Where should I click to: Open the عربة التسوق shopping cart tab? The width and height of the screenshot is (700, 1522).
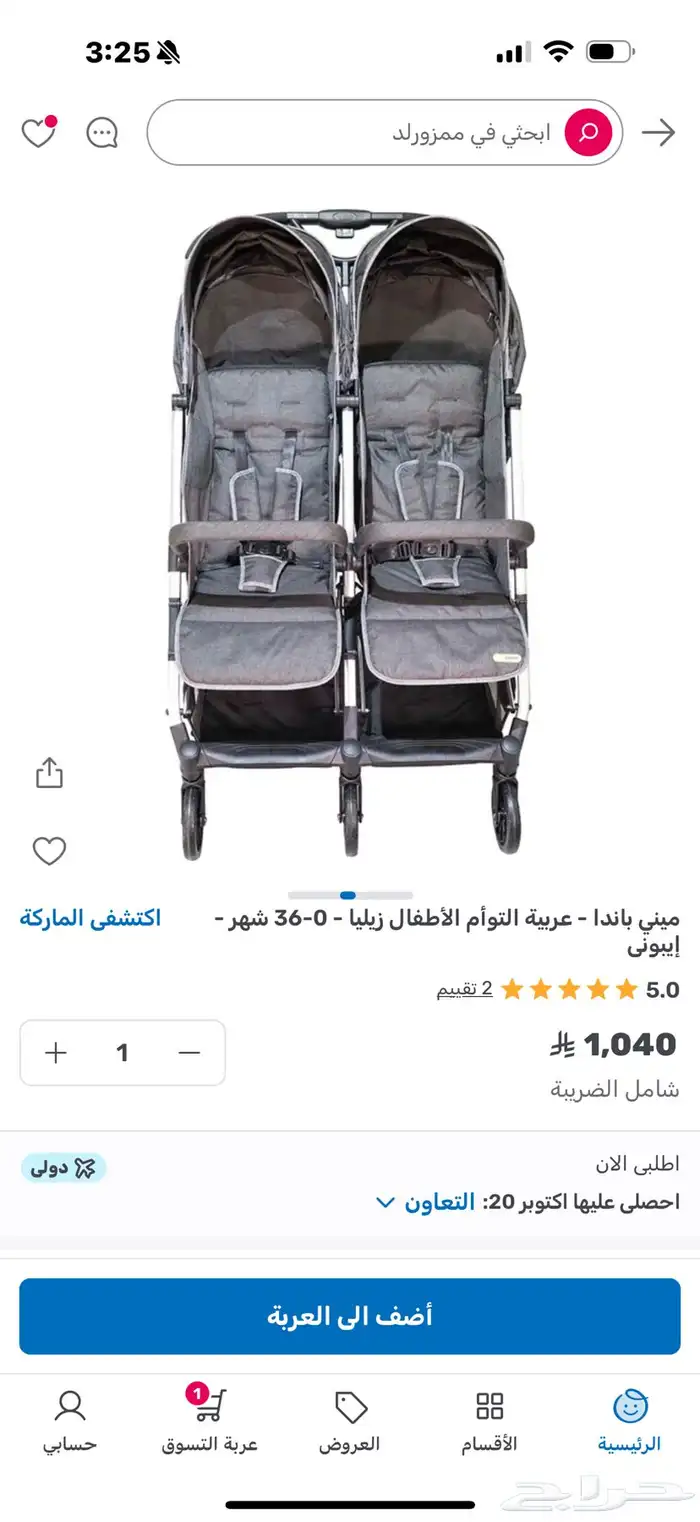[x=210, y=1422]
